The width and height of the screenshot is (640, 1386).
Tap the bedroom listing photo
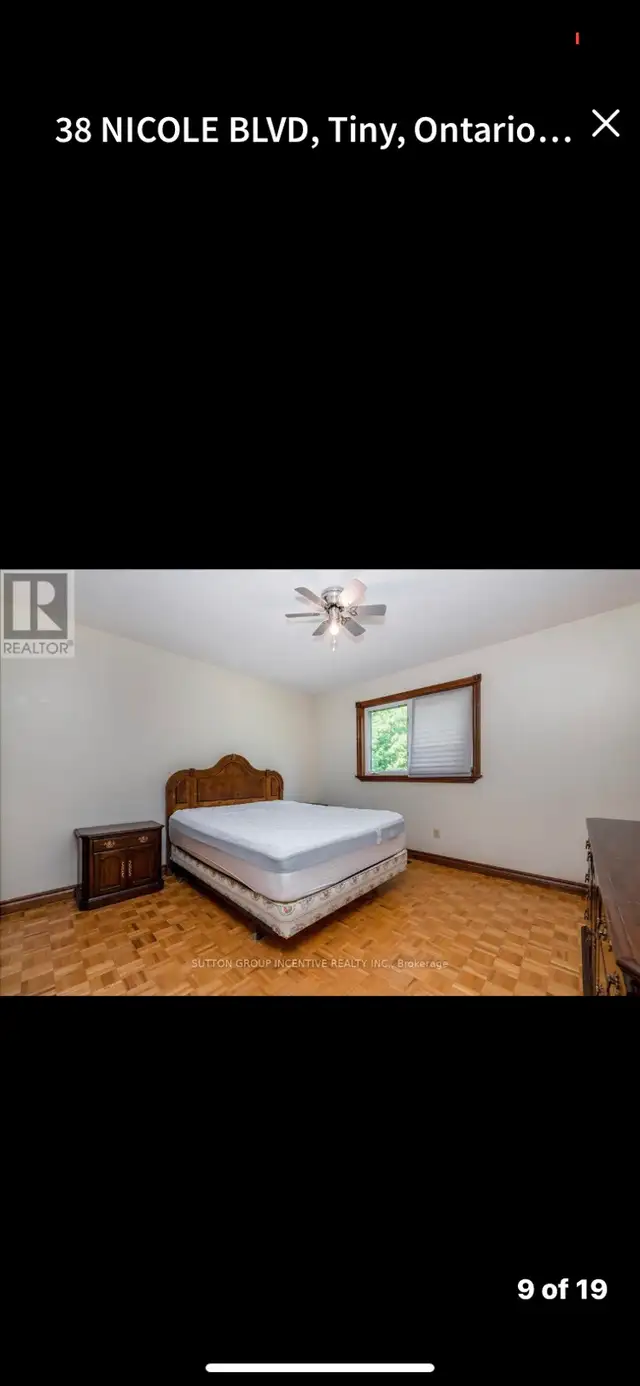pyautogui.click(x=320, y=782)
